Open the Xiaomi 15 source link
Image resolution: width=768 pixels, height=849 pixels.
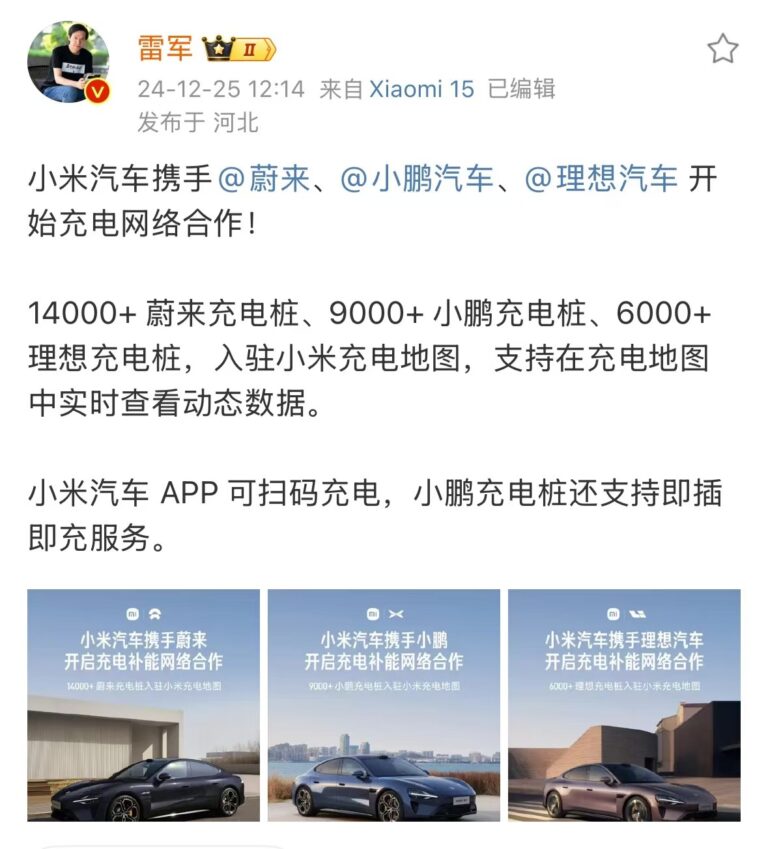(421, 88)
